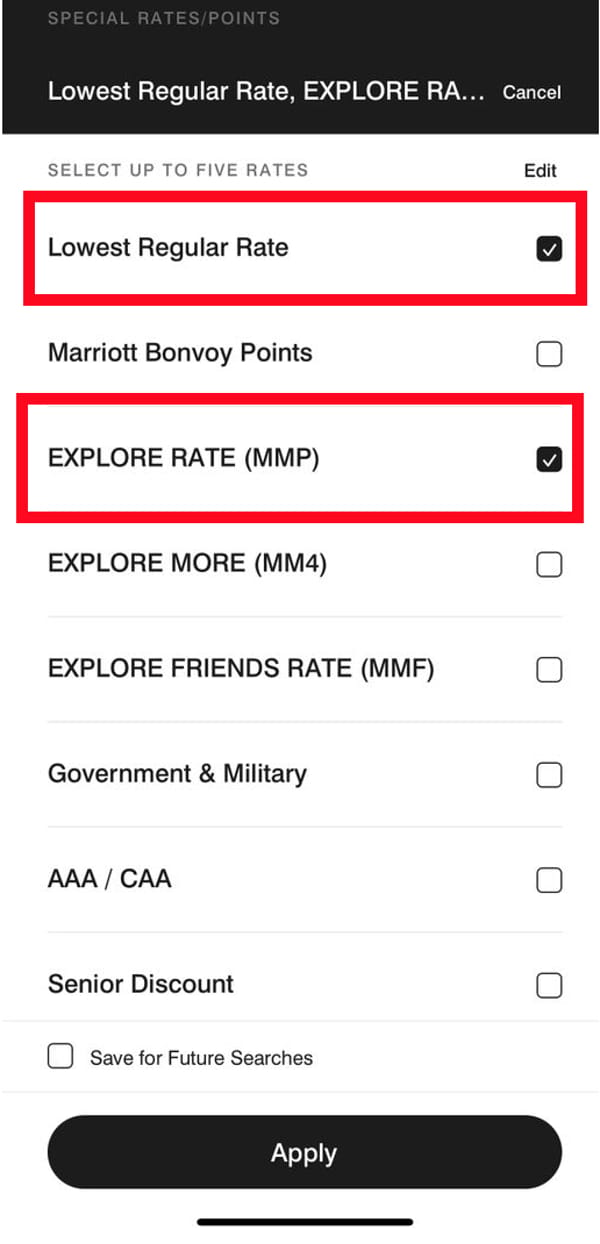Uncheck Lowest Regular Rate
The image size is (600, 1244).
[549, 249]
